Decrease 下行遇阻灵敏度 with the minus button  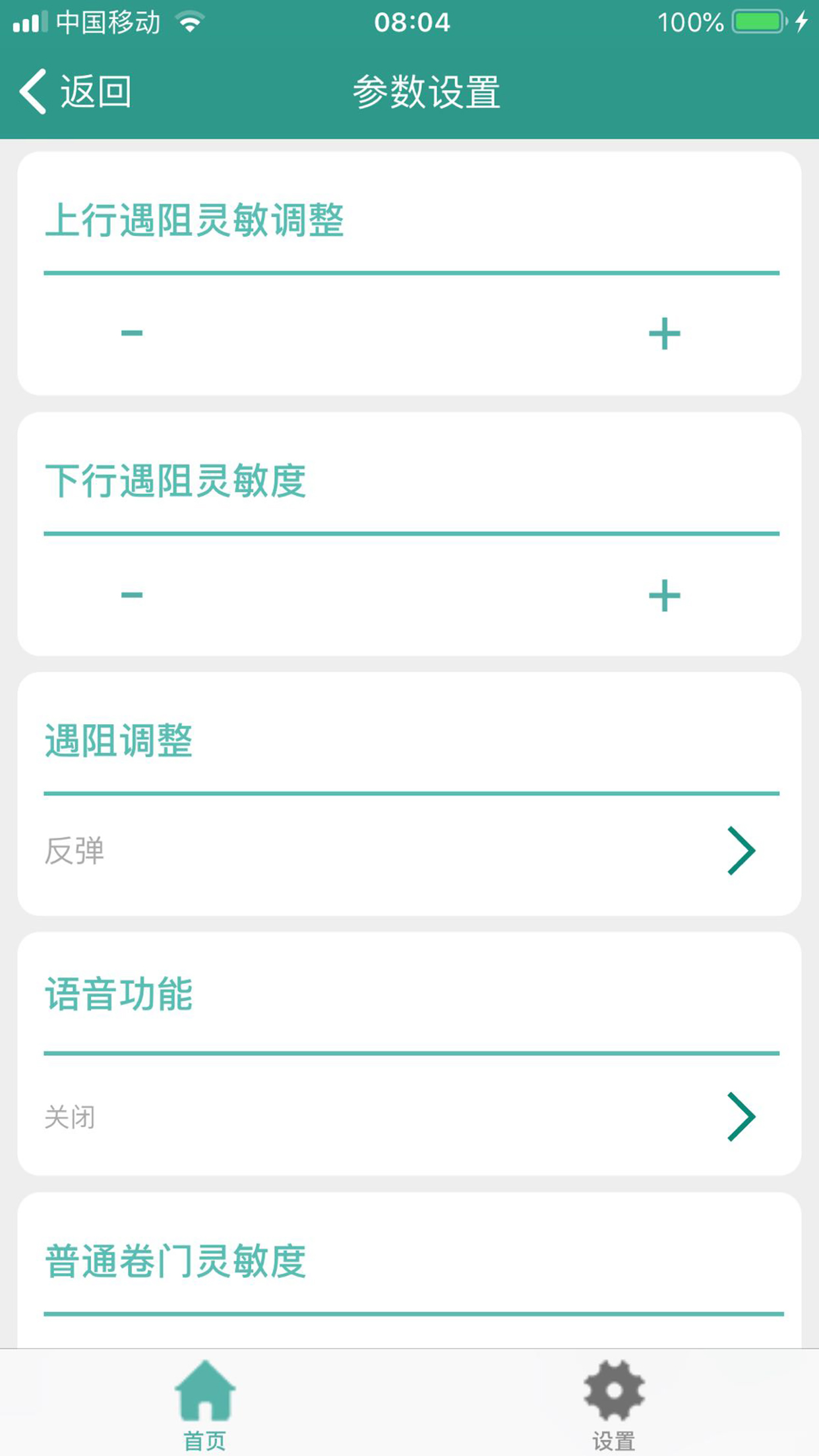point(130,595)
